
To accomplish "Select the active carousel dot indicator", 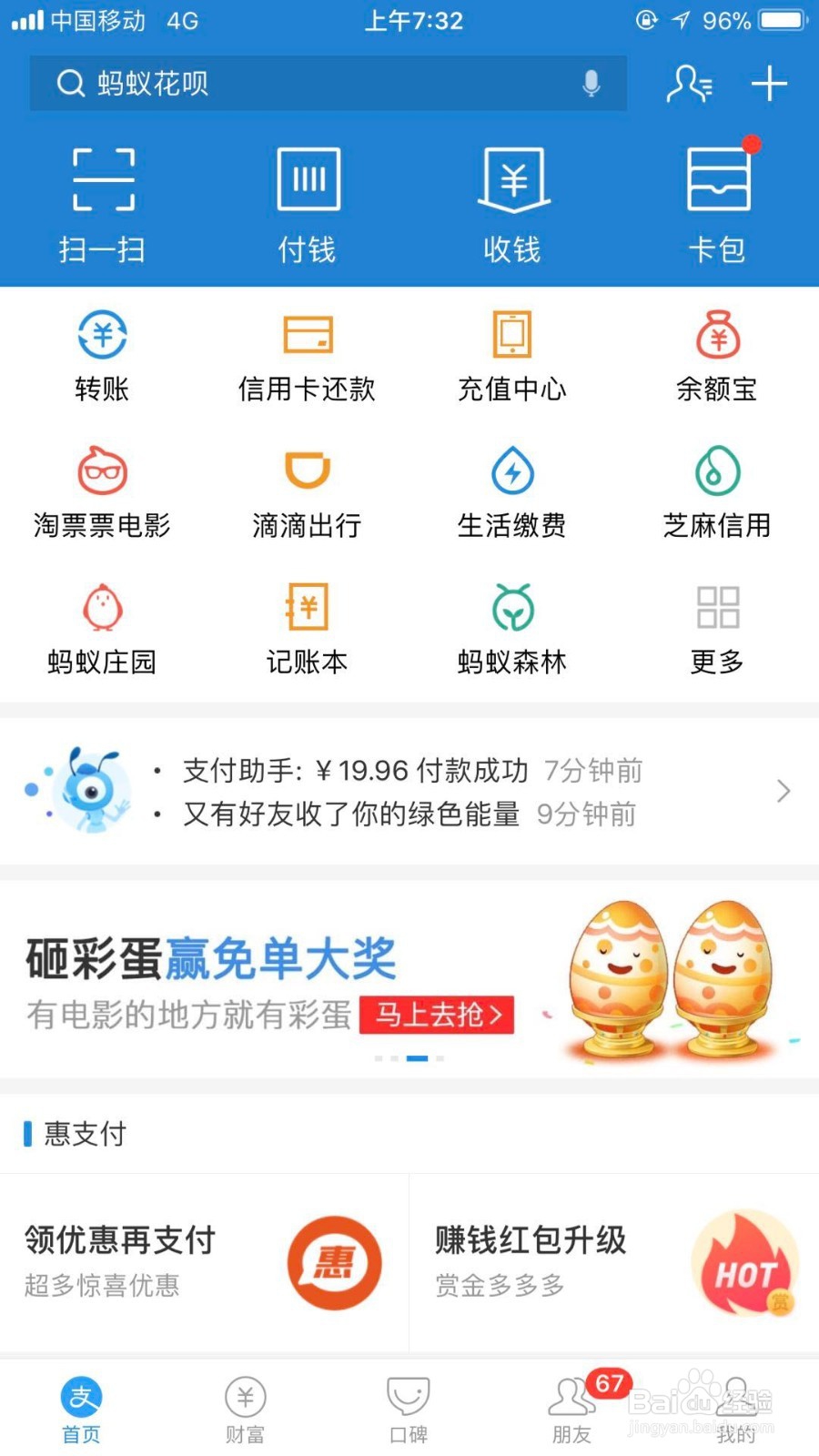I will [x=419, y=1058].
